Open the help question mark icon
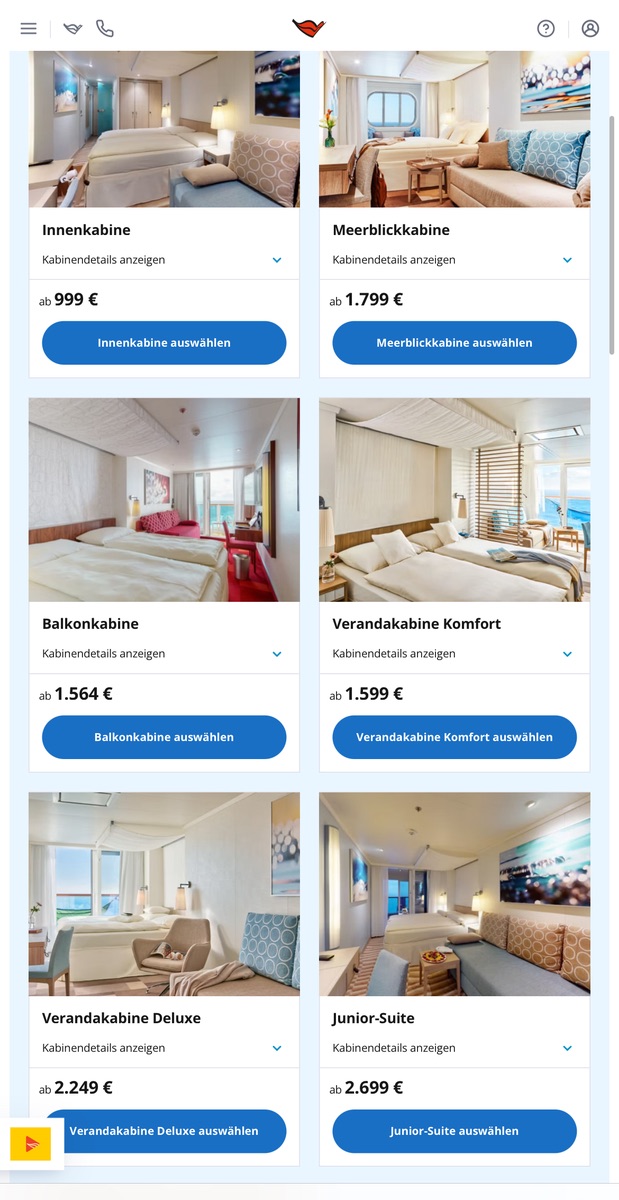 coord(546,29)
